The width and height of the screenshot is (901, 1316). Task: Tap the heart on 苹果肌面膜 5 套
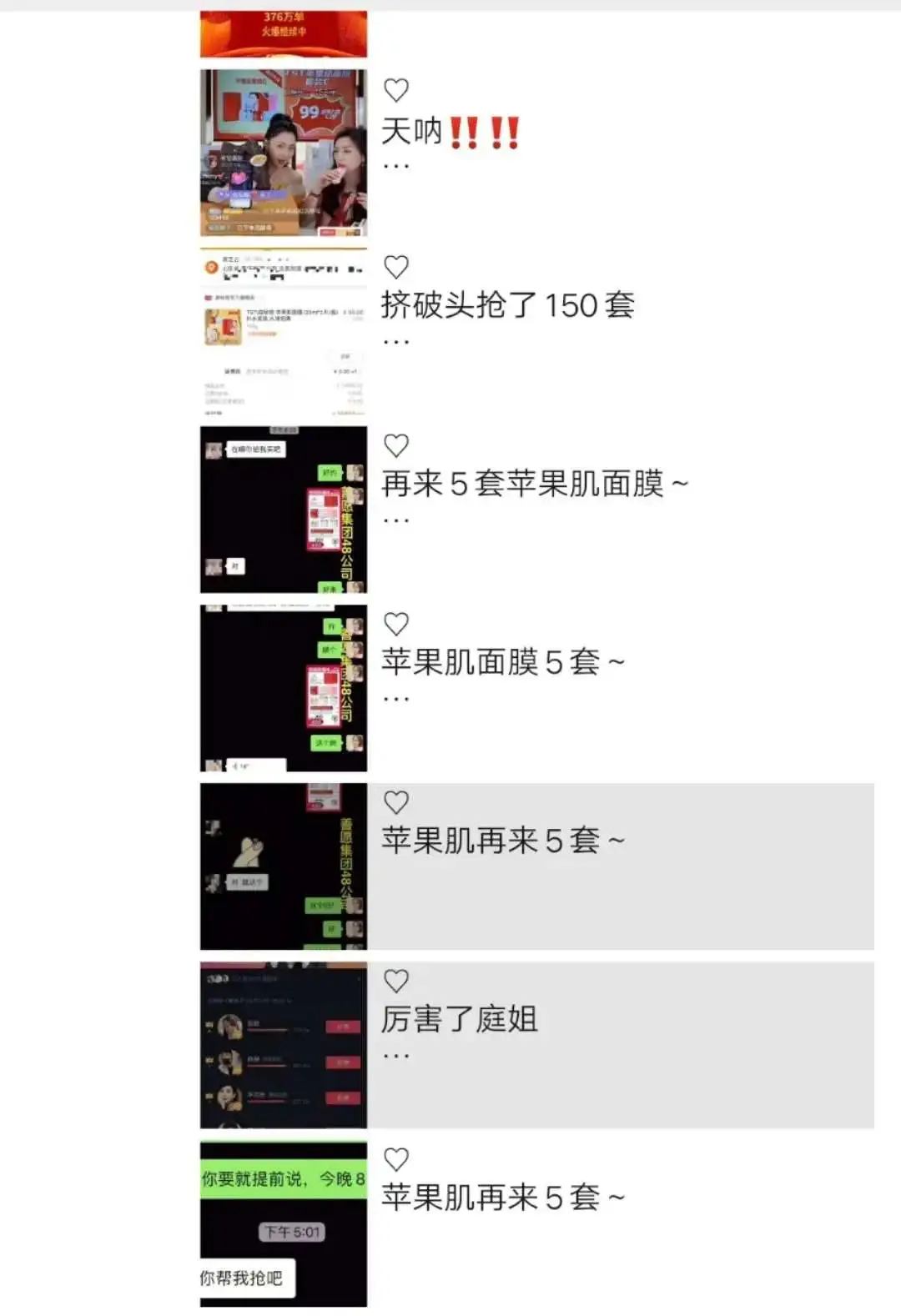coord(396,624)
